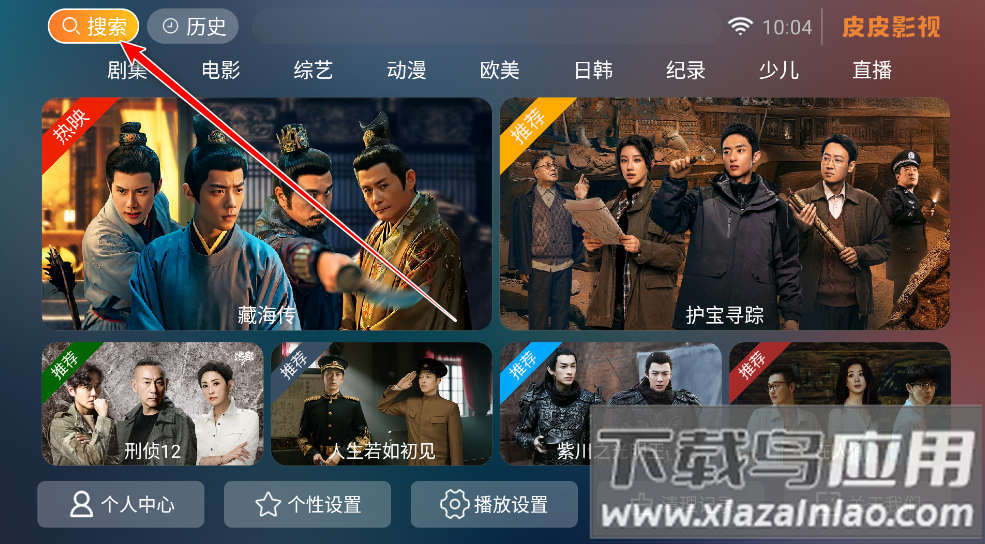Switch to the 少儿 tab
The image size is (985, 544).
779,70
